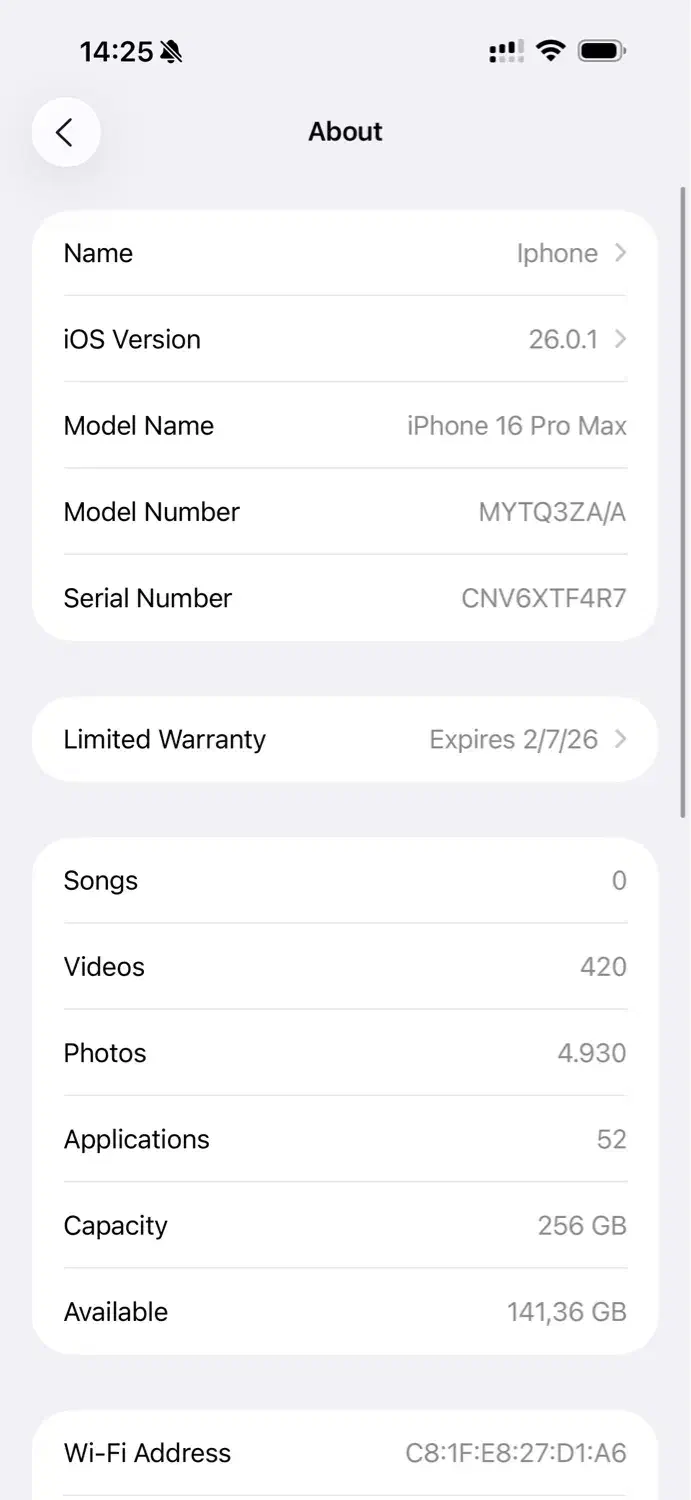Go back from the About screen

click(x=65, y=132)
